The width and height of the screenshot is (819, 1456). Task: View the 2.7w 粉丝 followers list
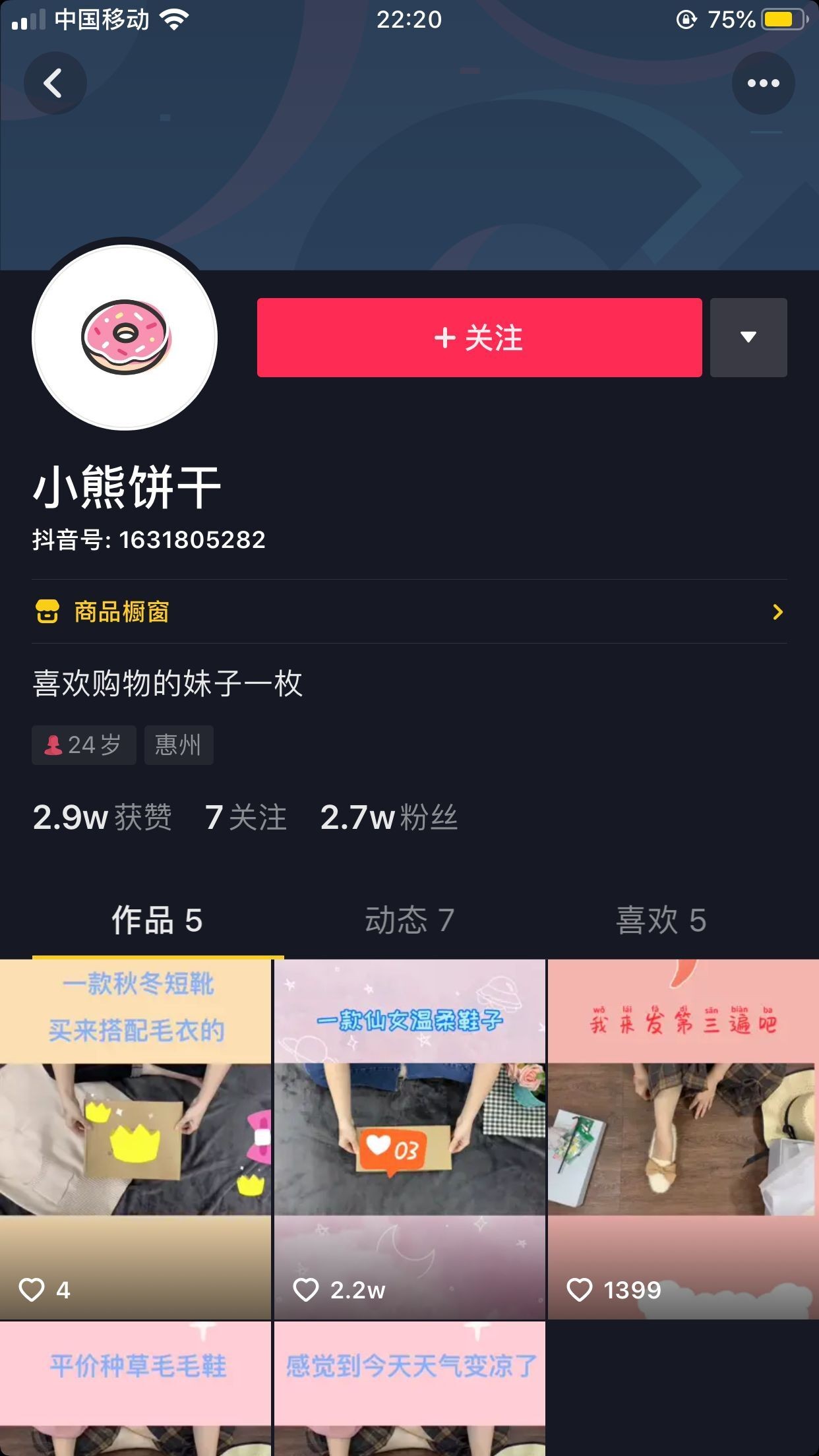coord(388,818)
